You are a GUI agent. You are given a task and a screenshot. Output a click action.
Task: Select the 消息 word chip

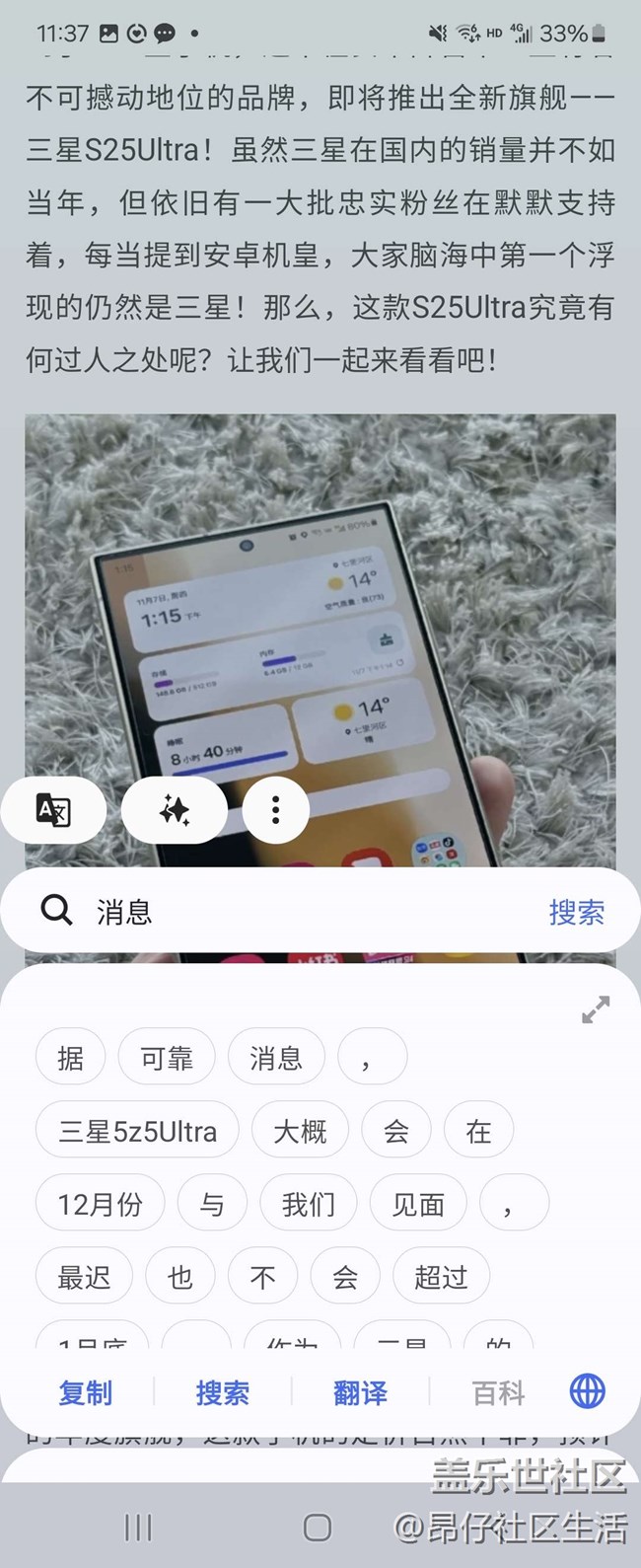[276, 1059]
